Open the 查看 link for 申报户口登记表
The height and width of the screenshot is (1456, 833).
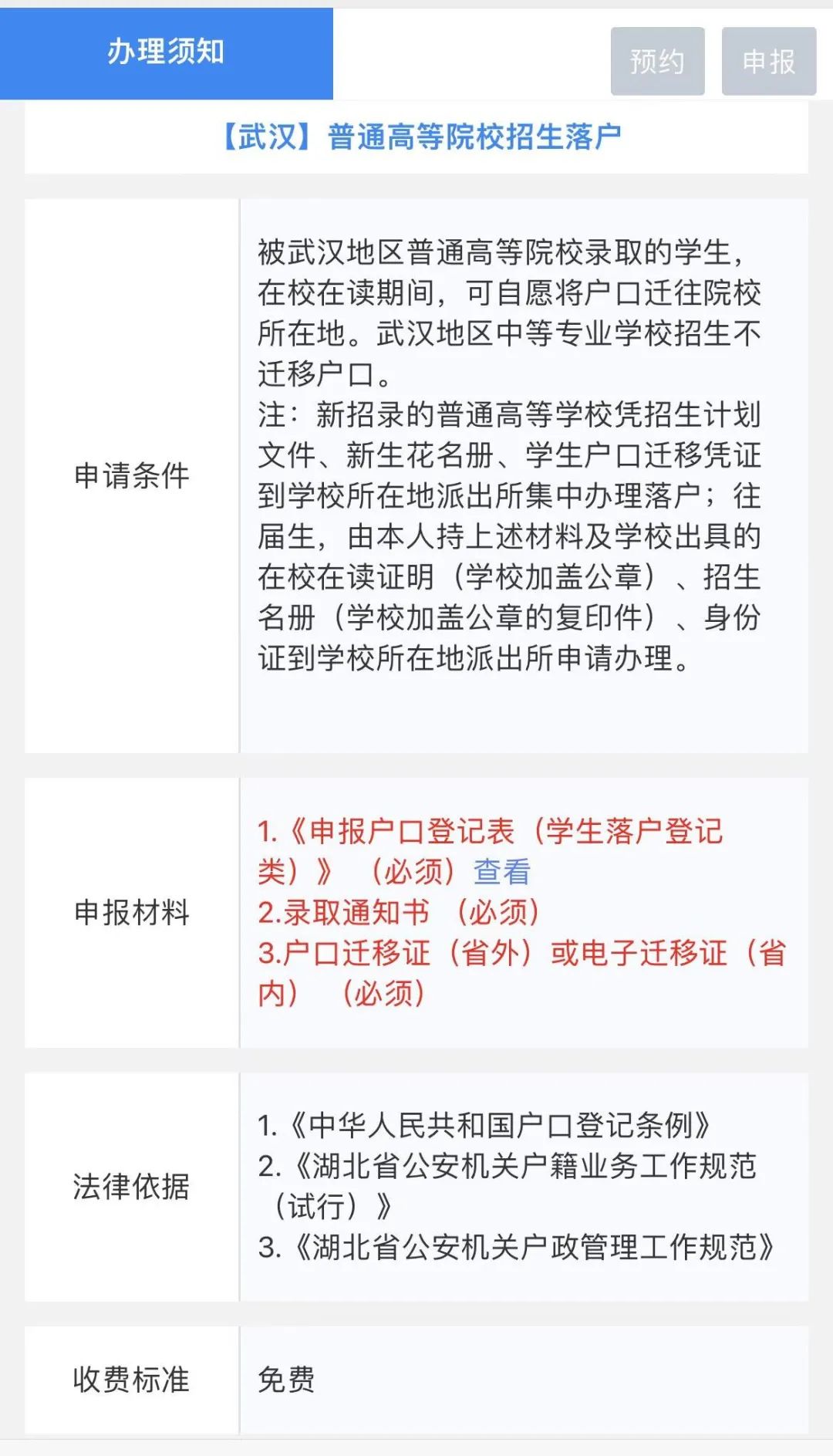coord(502,872)
